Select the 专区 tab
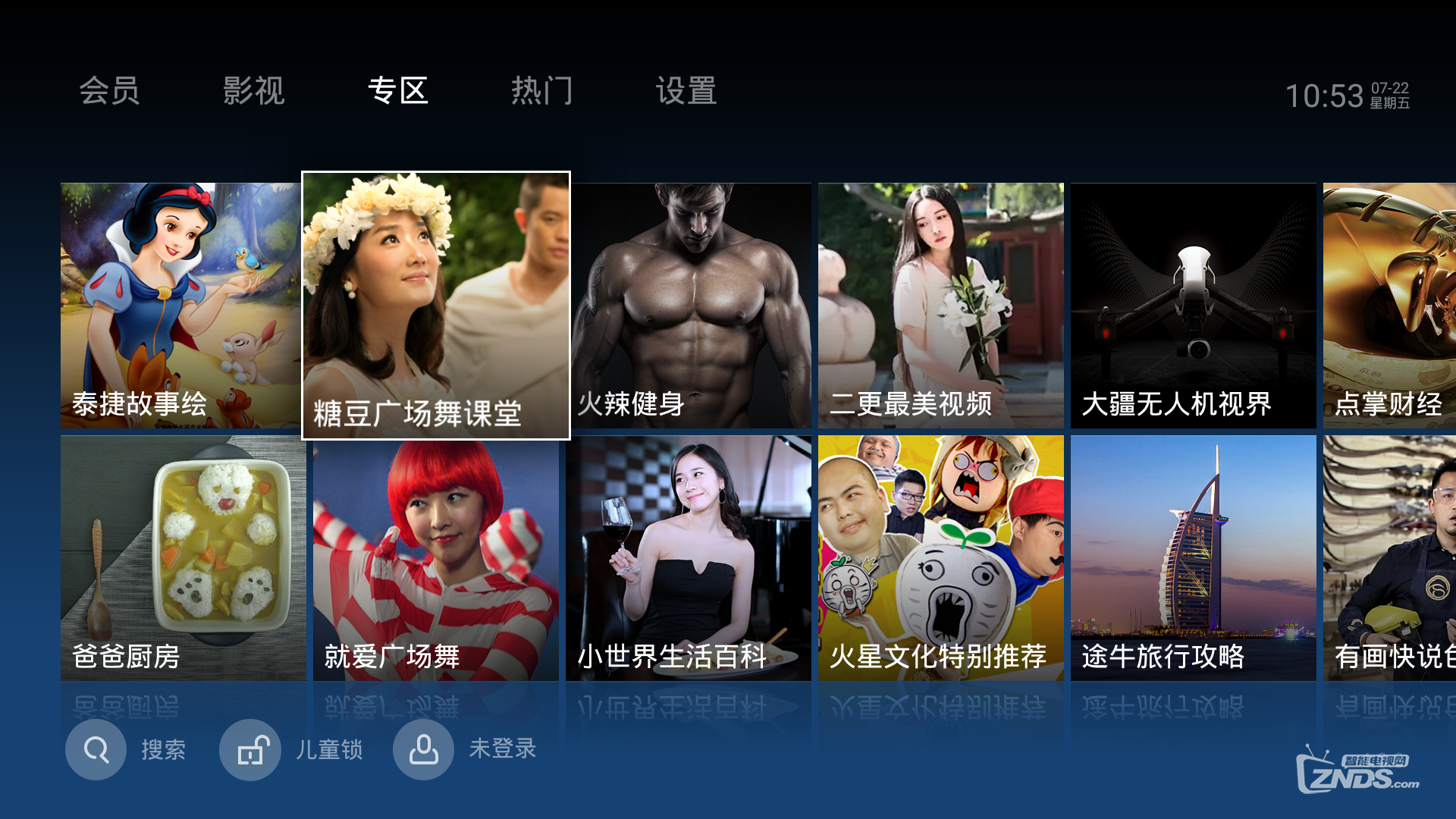 point(398,91)
